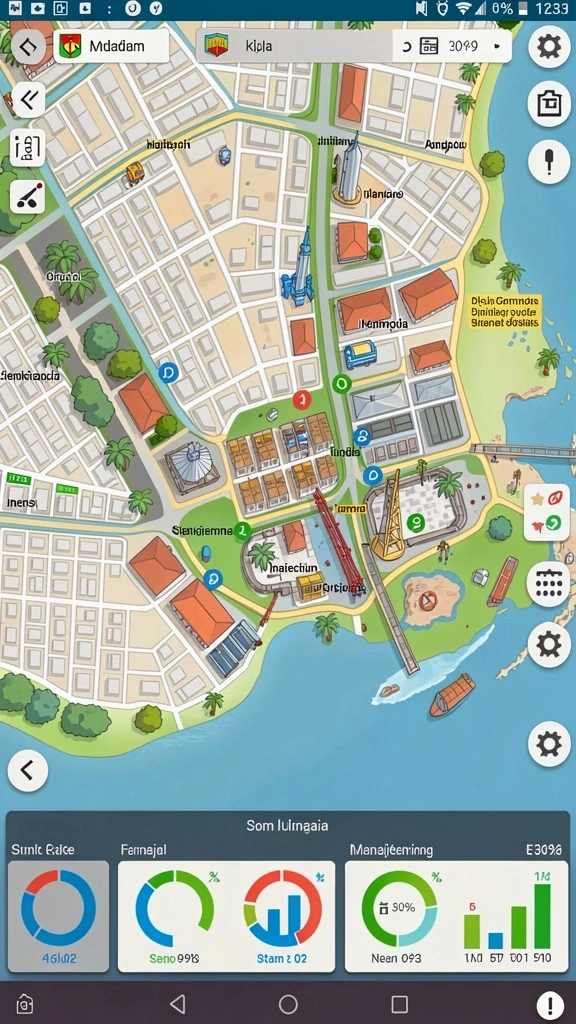Viewport: 576px width, 1024px height.
Task: Open the star and flag side panel
Action: 547,512
